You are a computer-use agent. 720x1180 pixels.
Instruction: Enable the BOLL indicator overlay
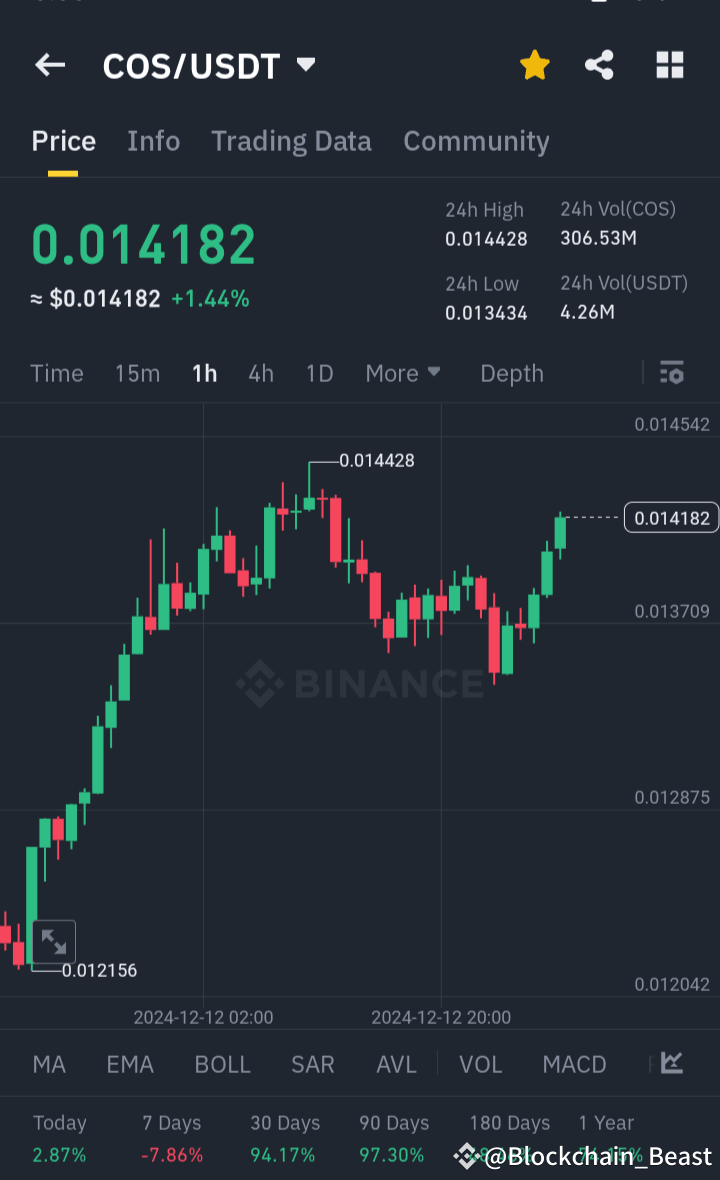click(x=222, y=1064)
